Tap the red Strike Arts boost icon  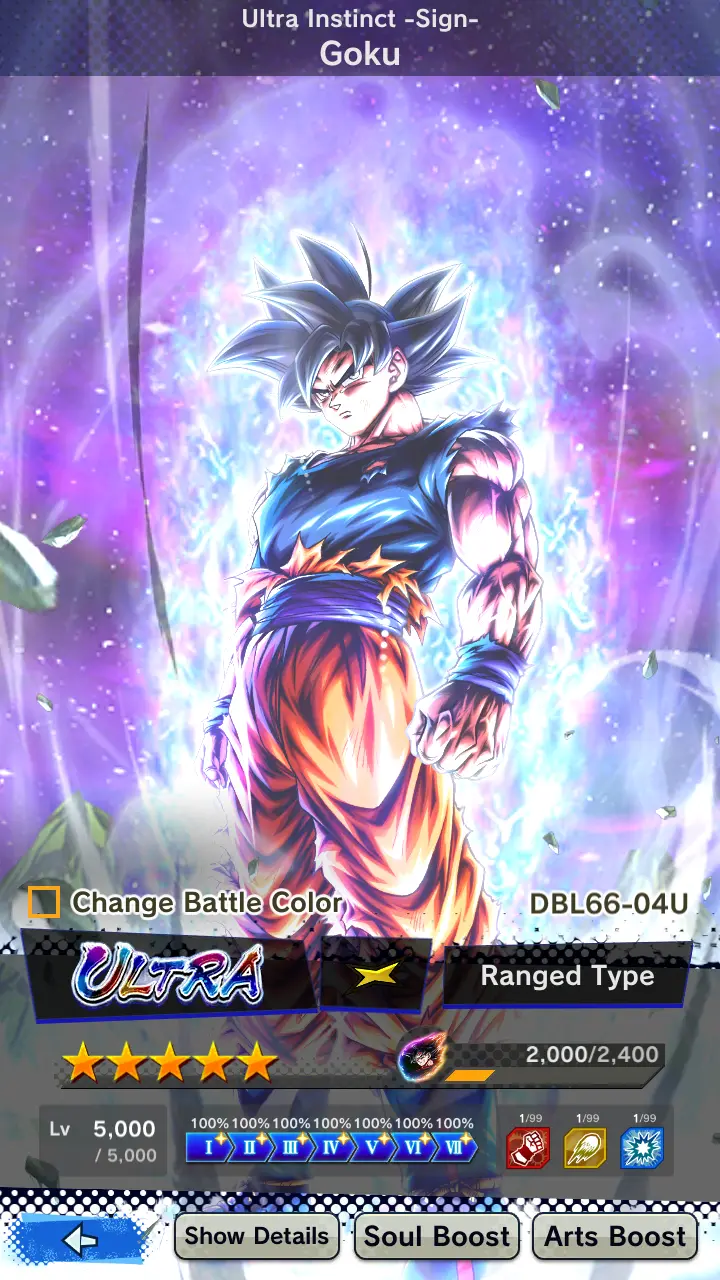click(x=527, y=1148)
